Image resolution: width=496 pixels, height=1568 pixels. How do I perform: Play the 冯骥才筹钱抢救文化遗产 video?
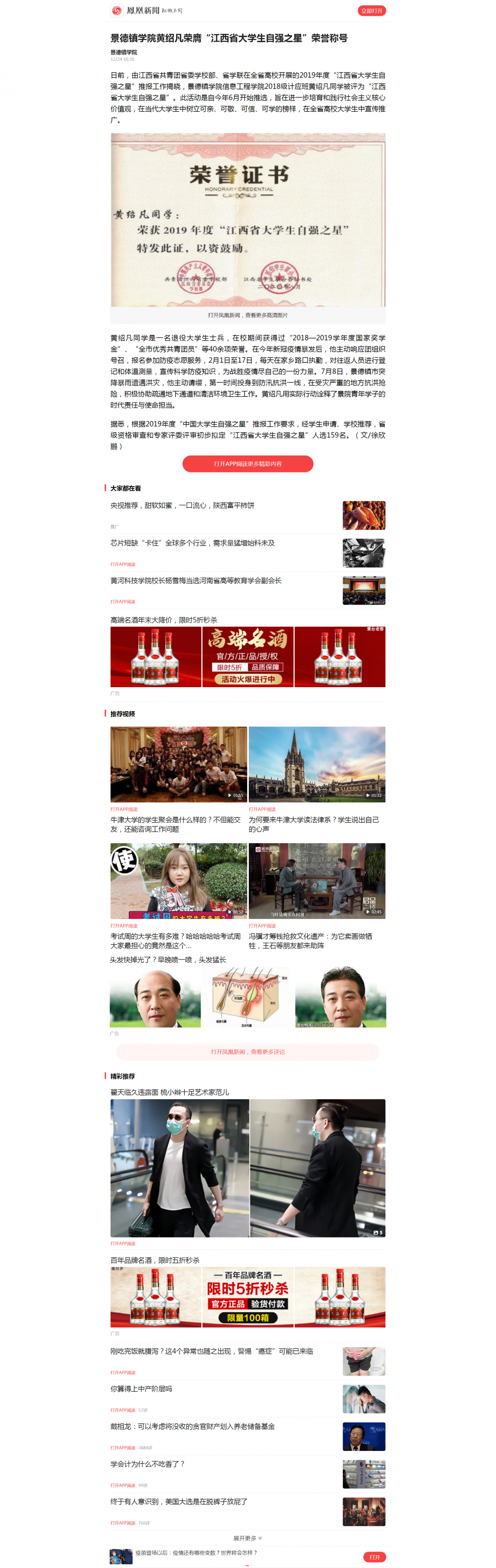pos(317,881)
